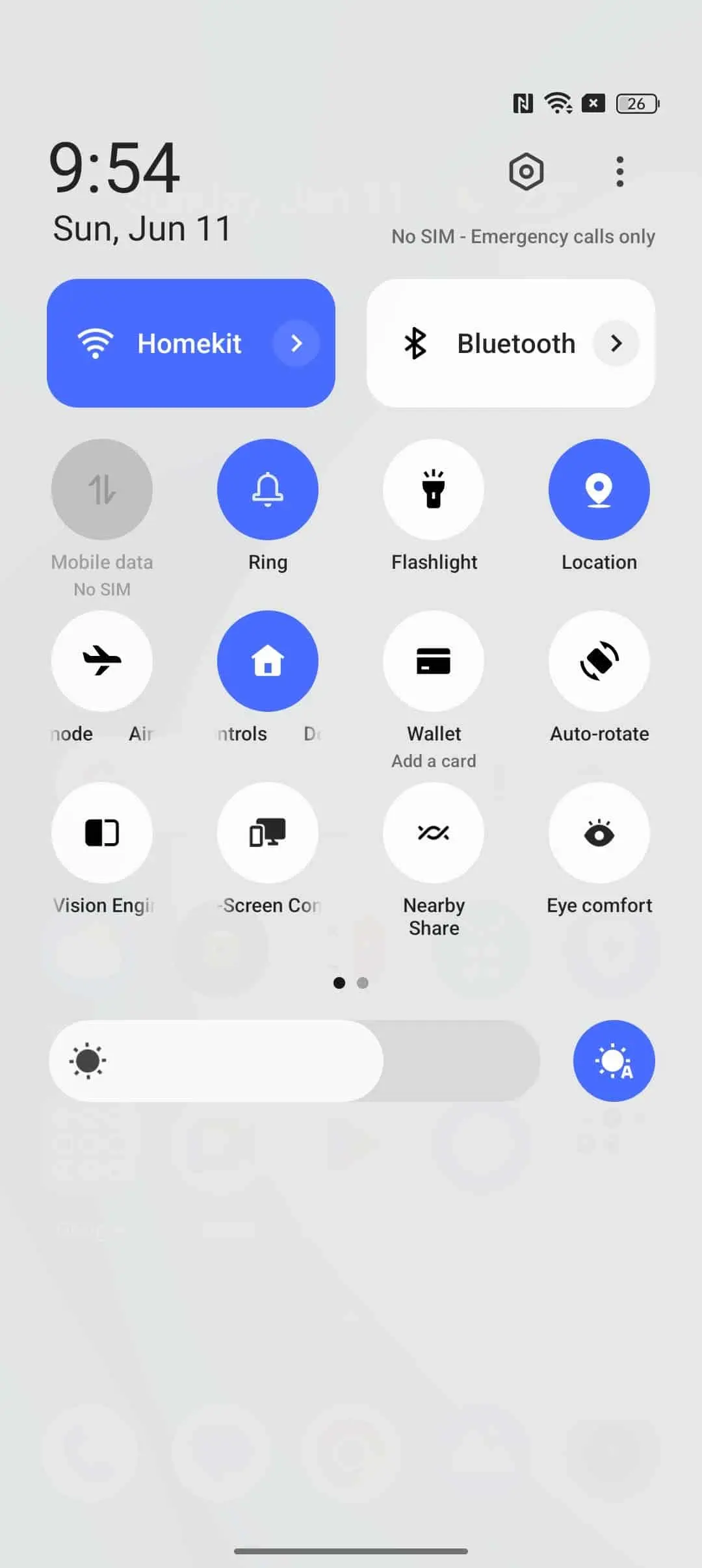Enable Auto-rotate

(x=599, y=660)
